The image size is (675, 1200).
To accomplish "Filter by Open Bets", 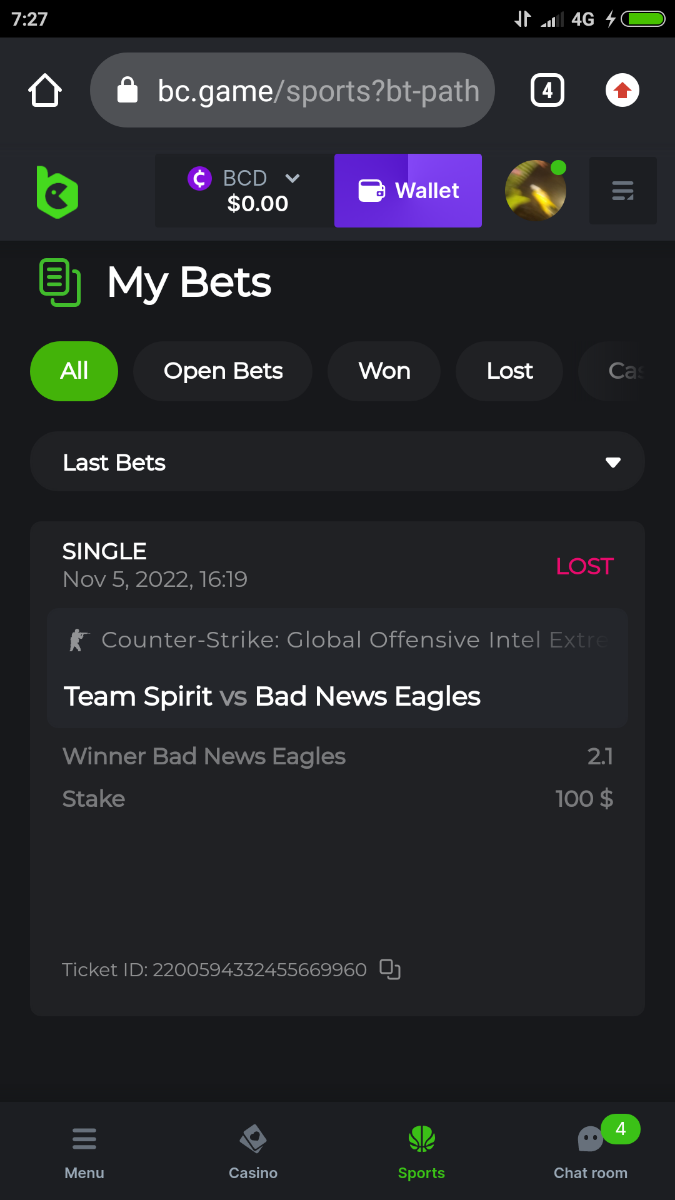I will (223, 371).
